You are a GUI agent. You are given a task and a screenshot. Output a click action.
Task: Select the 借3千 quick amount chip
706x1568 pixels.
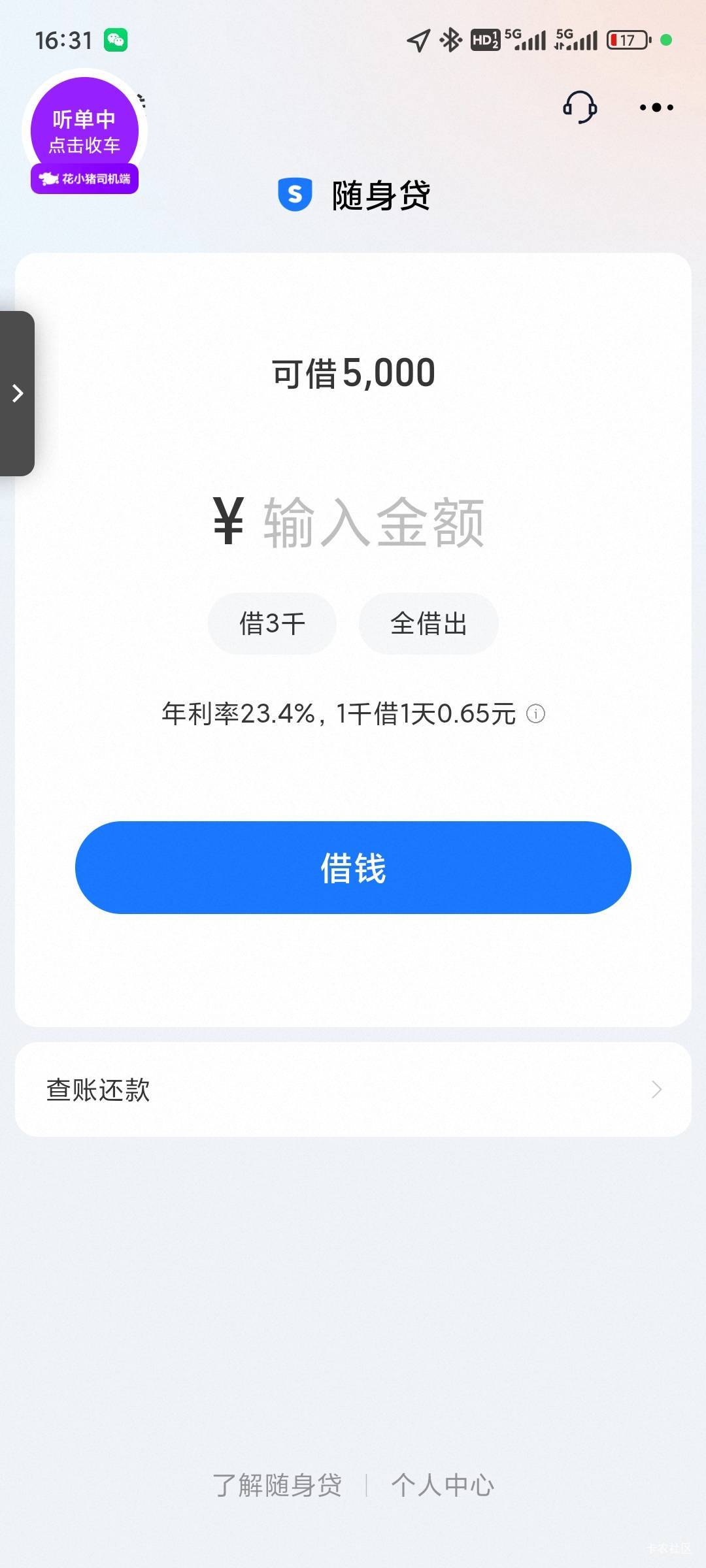tap(272, 623)
